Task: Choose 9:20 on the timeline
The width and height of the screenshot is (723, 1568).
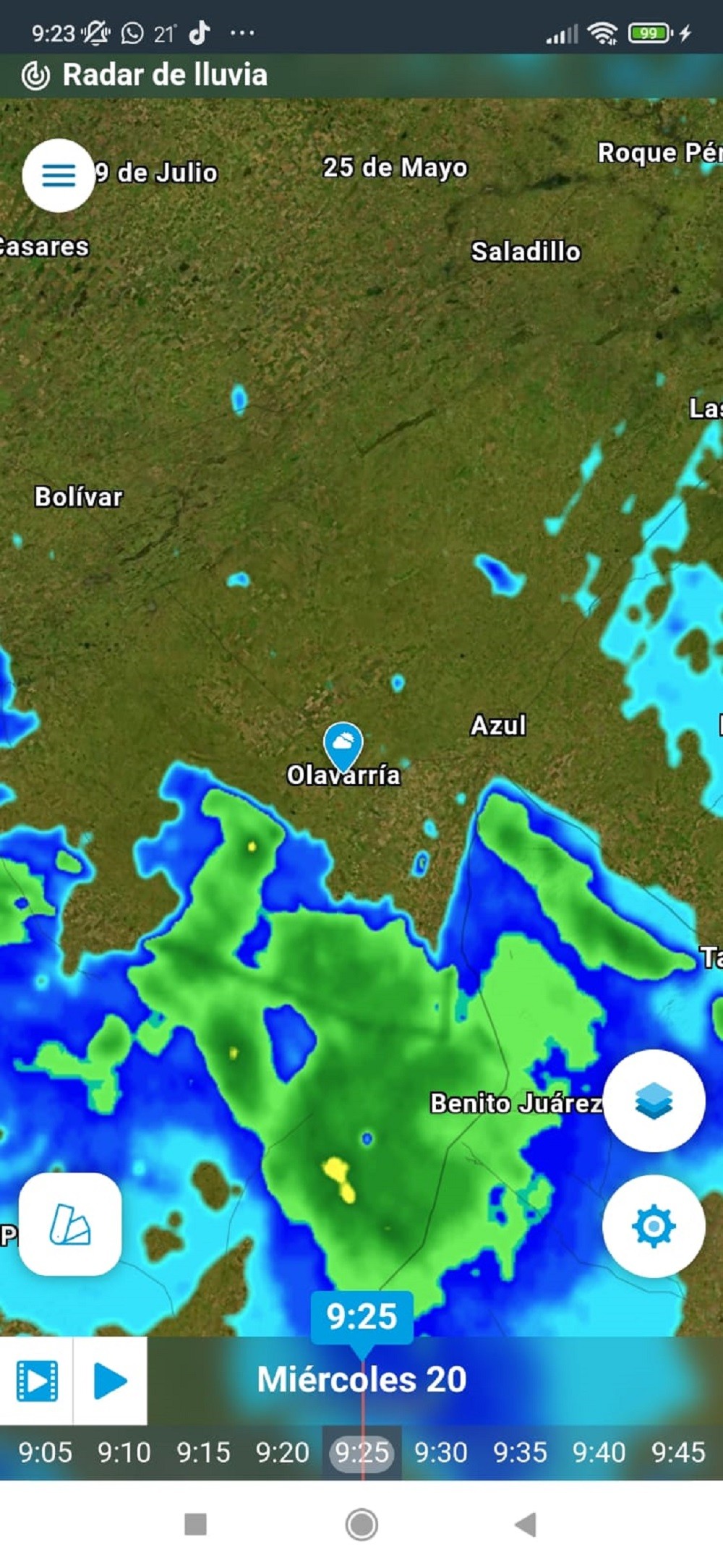Action: (x=283, y=1452)
